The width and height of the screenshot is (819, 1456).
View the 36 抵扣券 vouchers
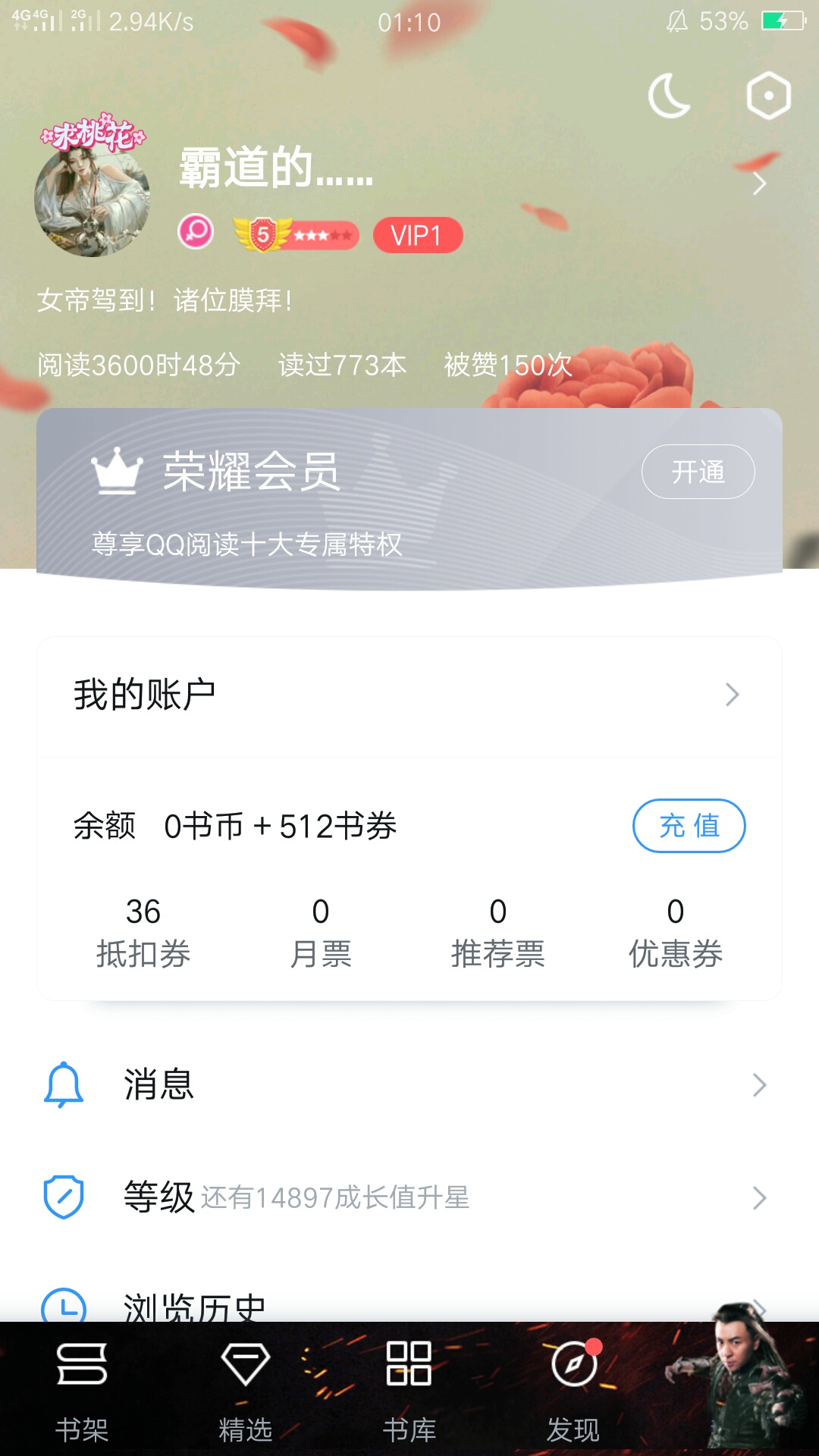tap(143, 933)
